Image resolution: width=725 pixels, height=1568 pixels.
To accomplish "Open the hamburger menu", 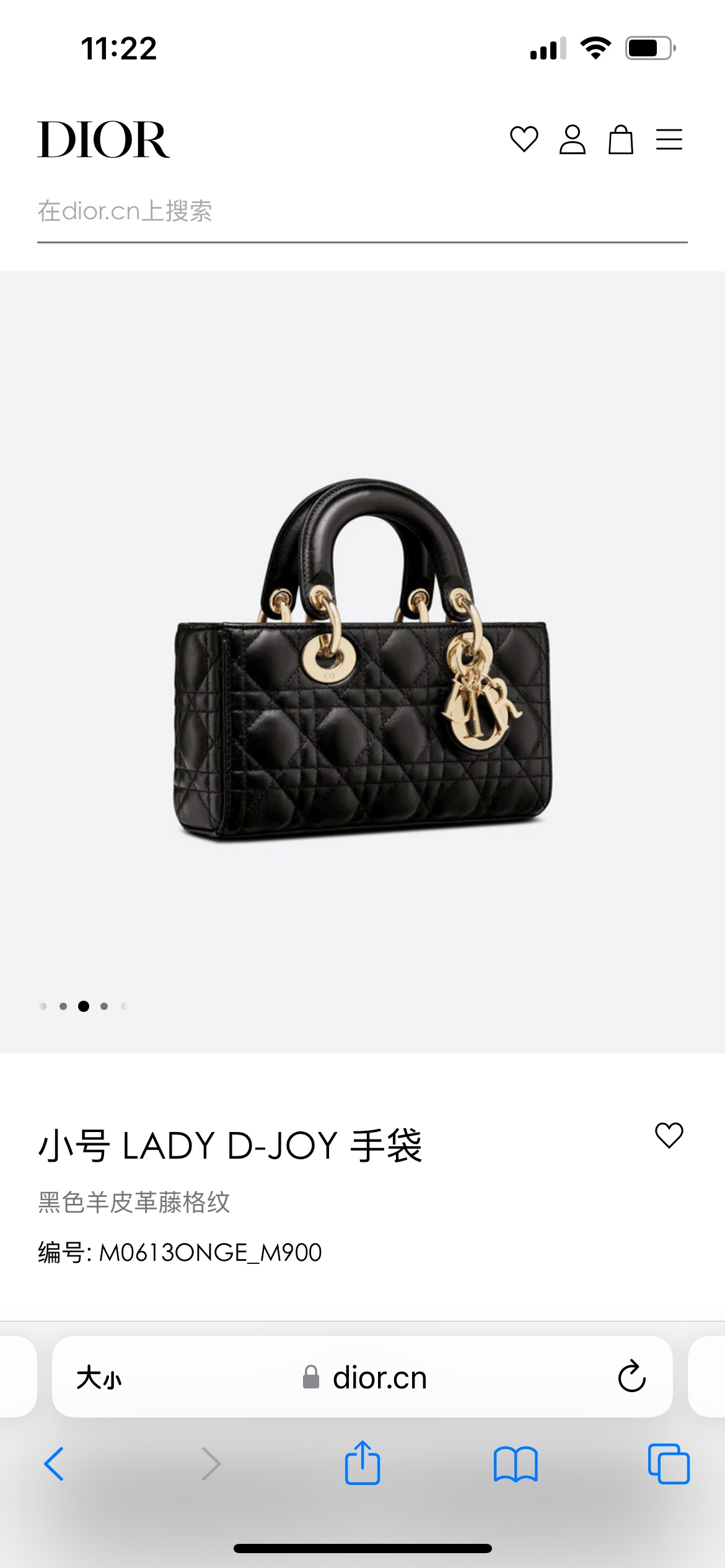I will pos(669,139).
